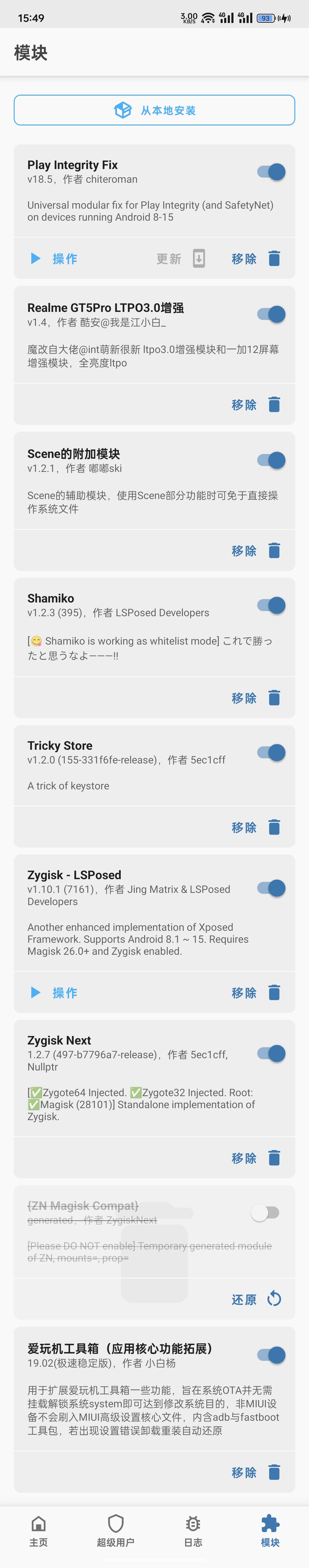The width and height of the screenshot is (309, 1568).
Task: Remove the Play Integrity Fix module
Action: [255, 259]
